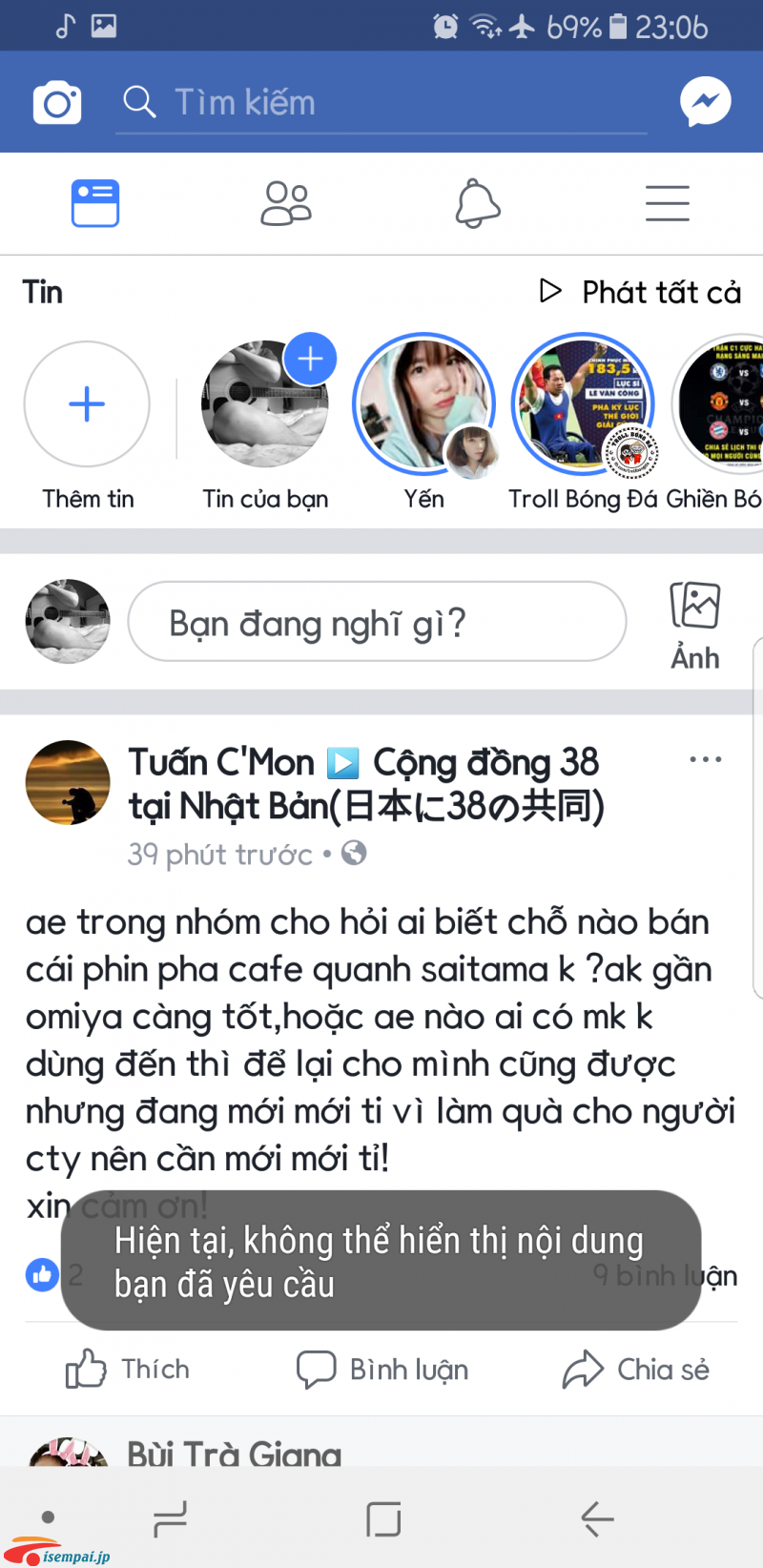The height and width of the screenshot is (1568, 763).
Task: Switch to the News Feed tab
Action: coord(95,203)
